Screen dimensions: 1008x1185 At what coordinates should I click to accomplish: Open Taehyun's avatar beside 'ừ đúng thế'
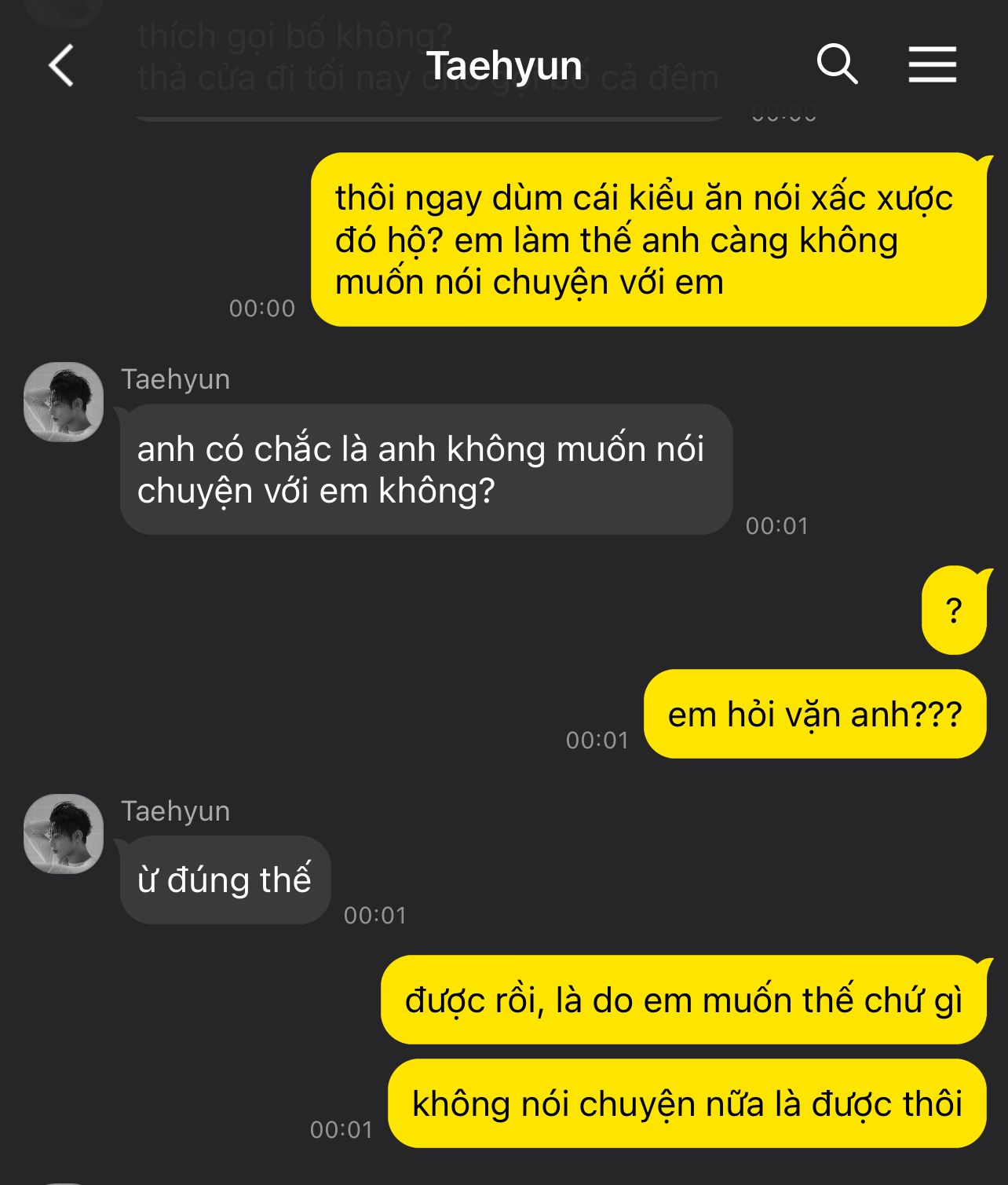click(64, 833)
